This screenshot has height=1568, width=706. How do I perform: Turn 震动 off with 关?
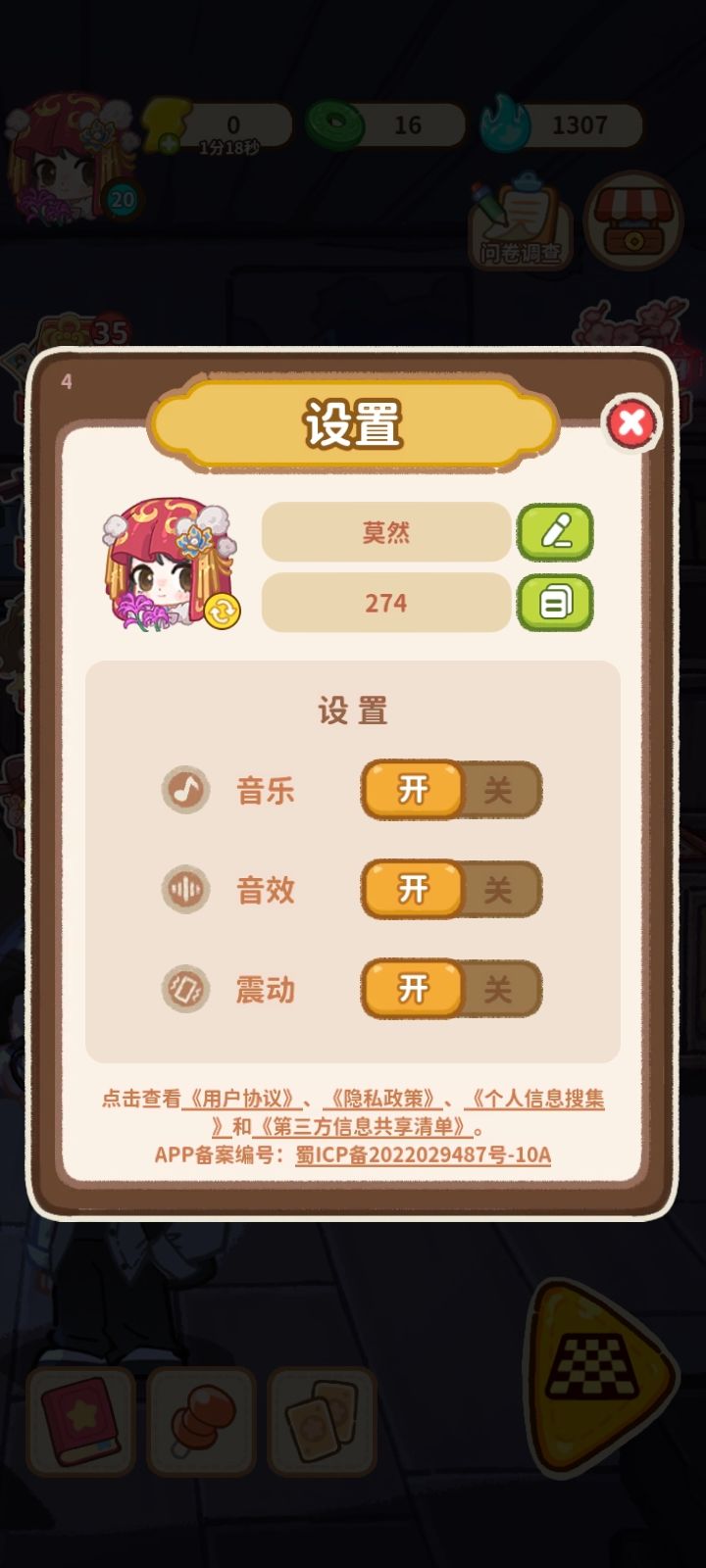pos(498,989)
